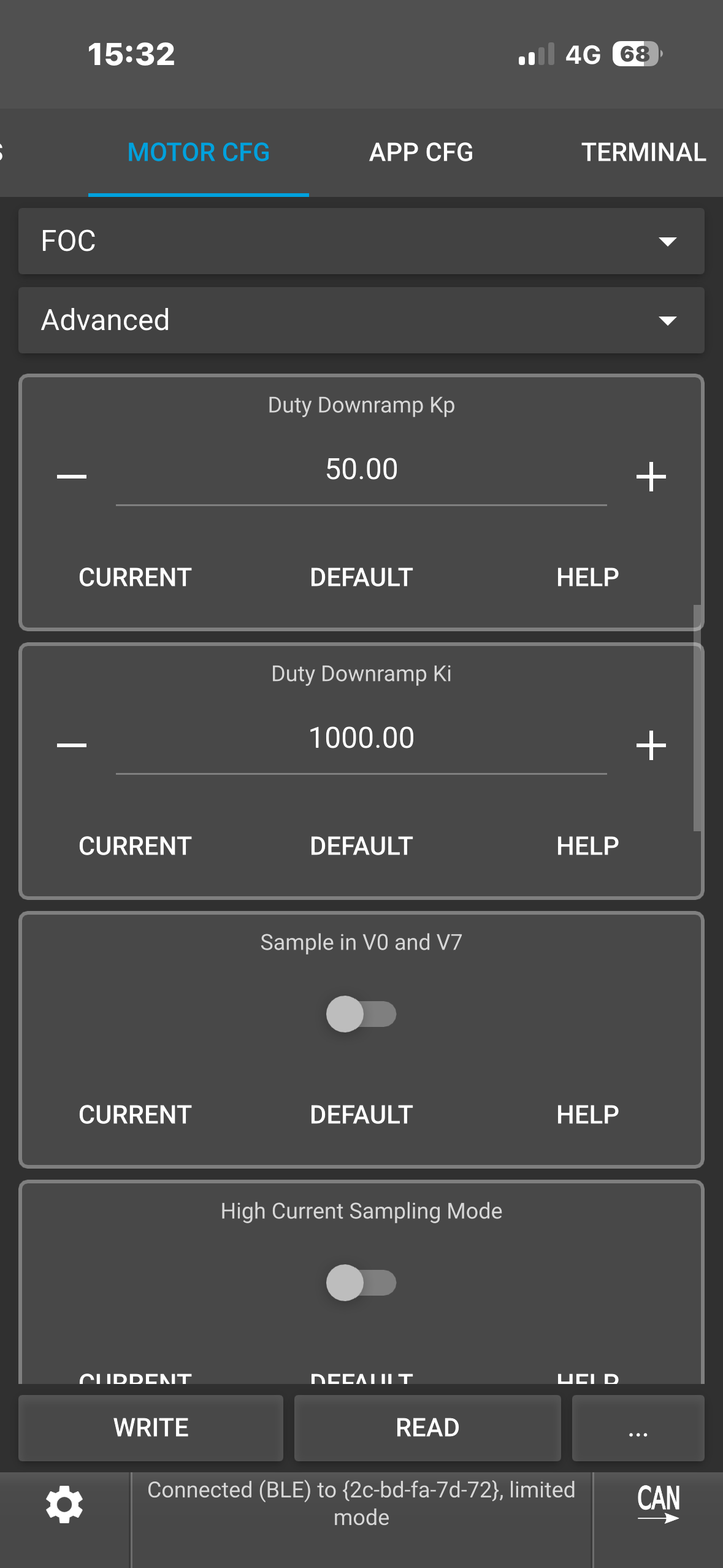The height and width of the screenshot is (1568, 723).
Task: Tap the CAN forwarding icon
Action: tap(658, 1503)
